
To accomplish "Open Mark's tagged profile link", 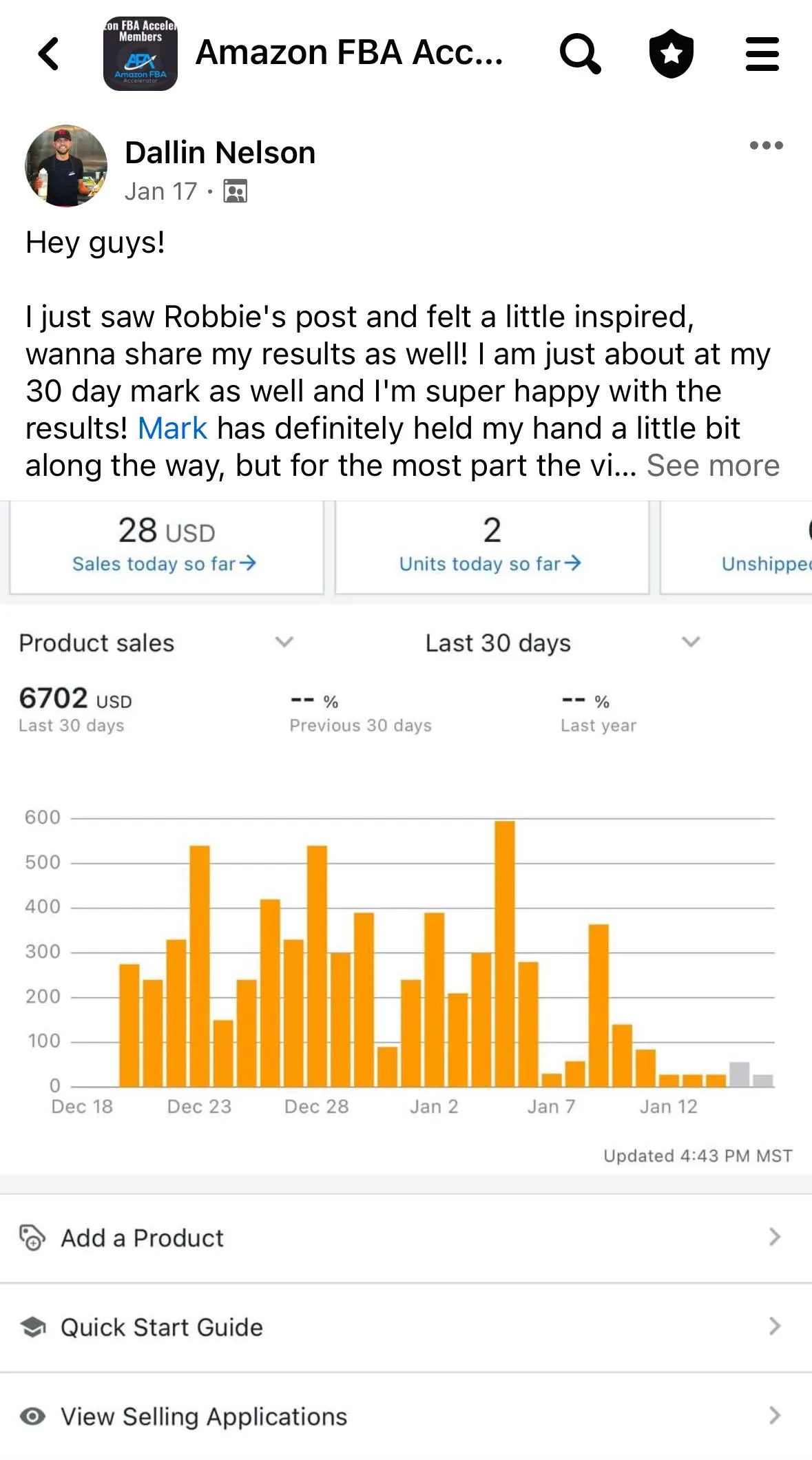I will (172, 428).
